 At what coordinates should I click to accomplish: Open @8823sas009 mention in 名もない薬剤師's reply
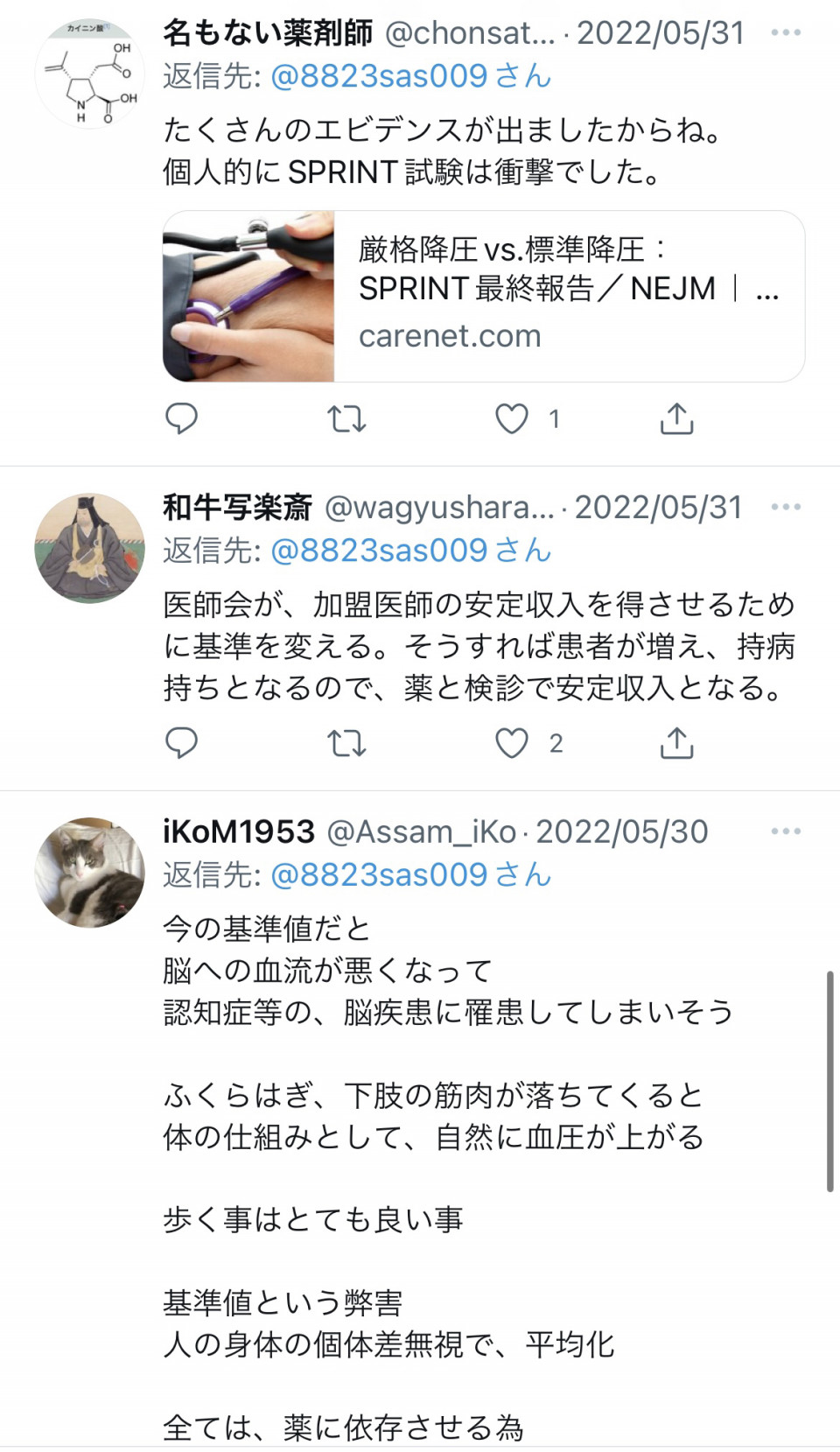[x=379, y=76]
